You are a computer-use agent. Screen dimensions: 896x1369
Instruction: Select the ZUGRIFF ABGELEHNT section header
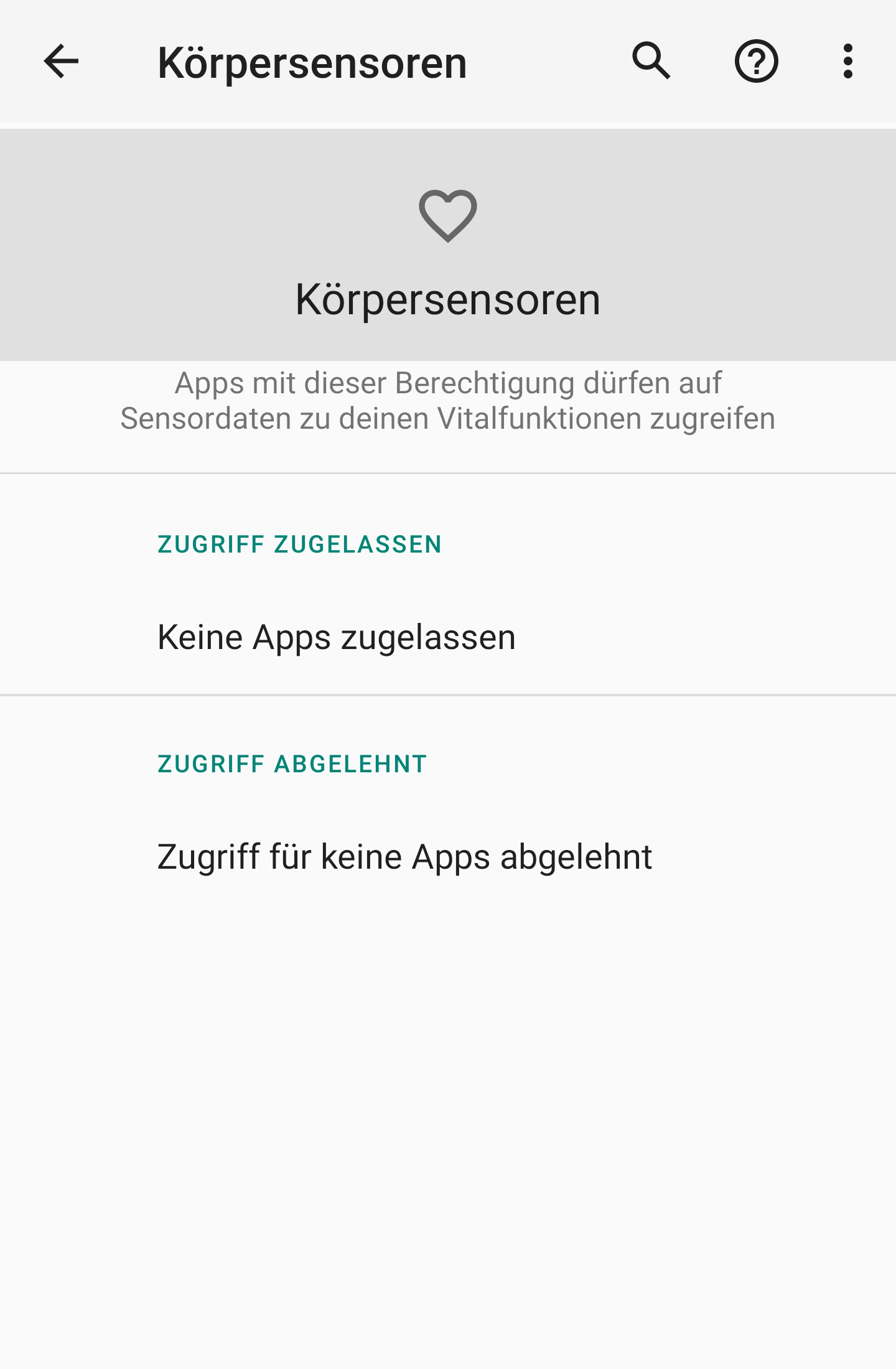tap(291, 762)
